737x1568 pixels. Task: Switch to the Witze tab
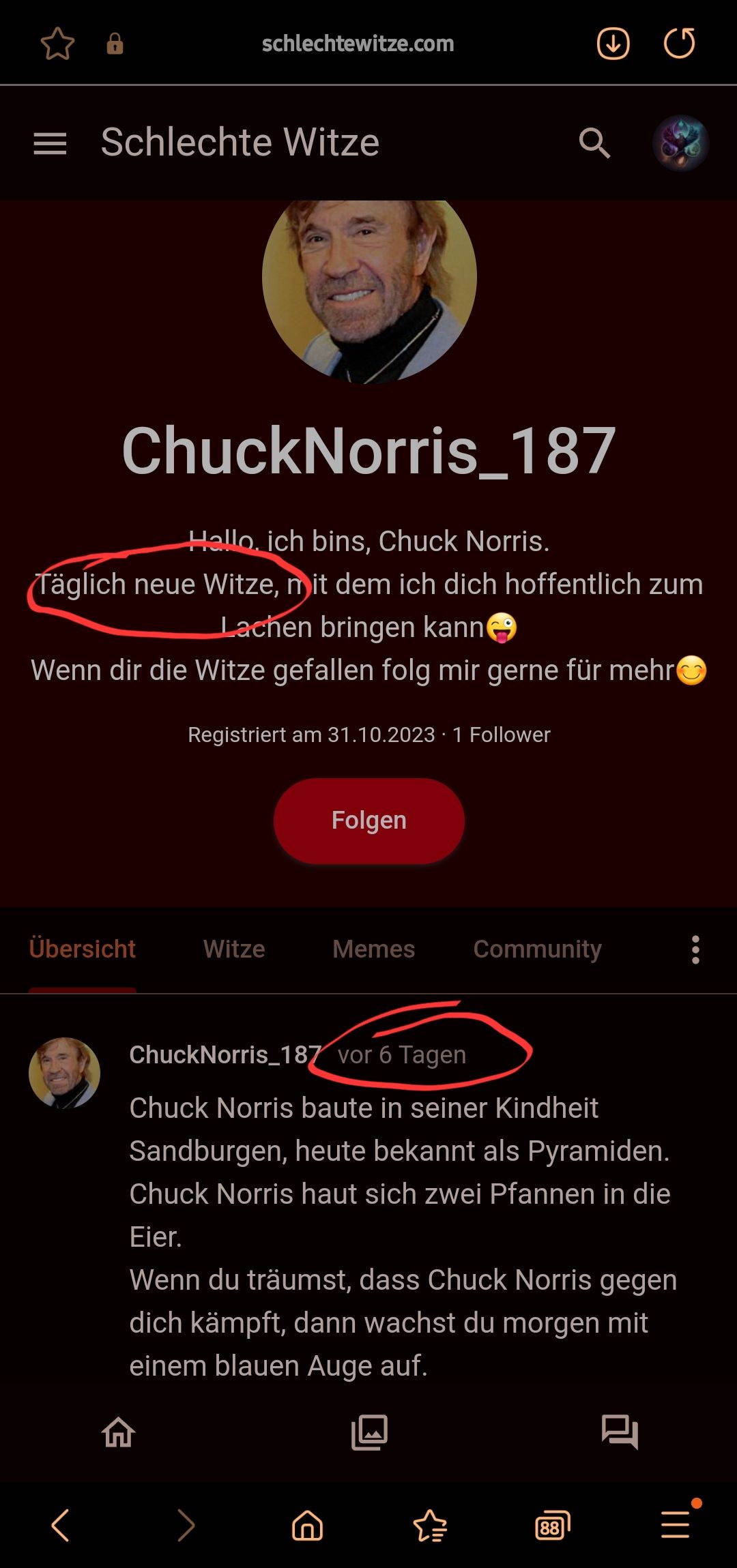pyautogui.click(x=234, y=949)
